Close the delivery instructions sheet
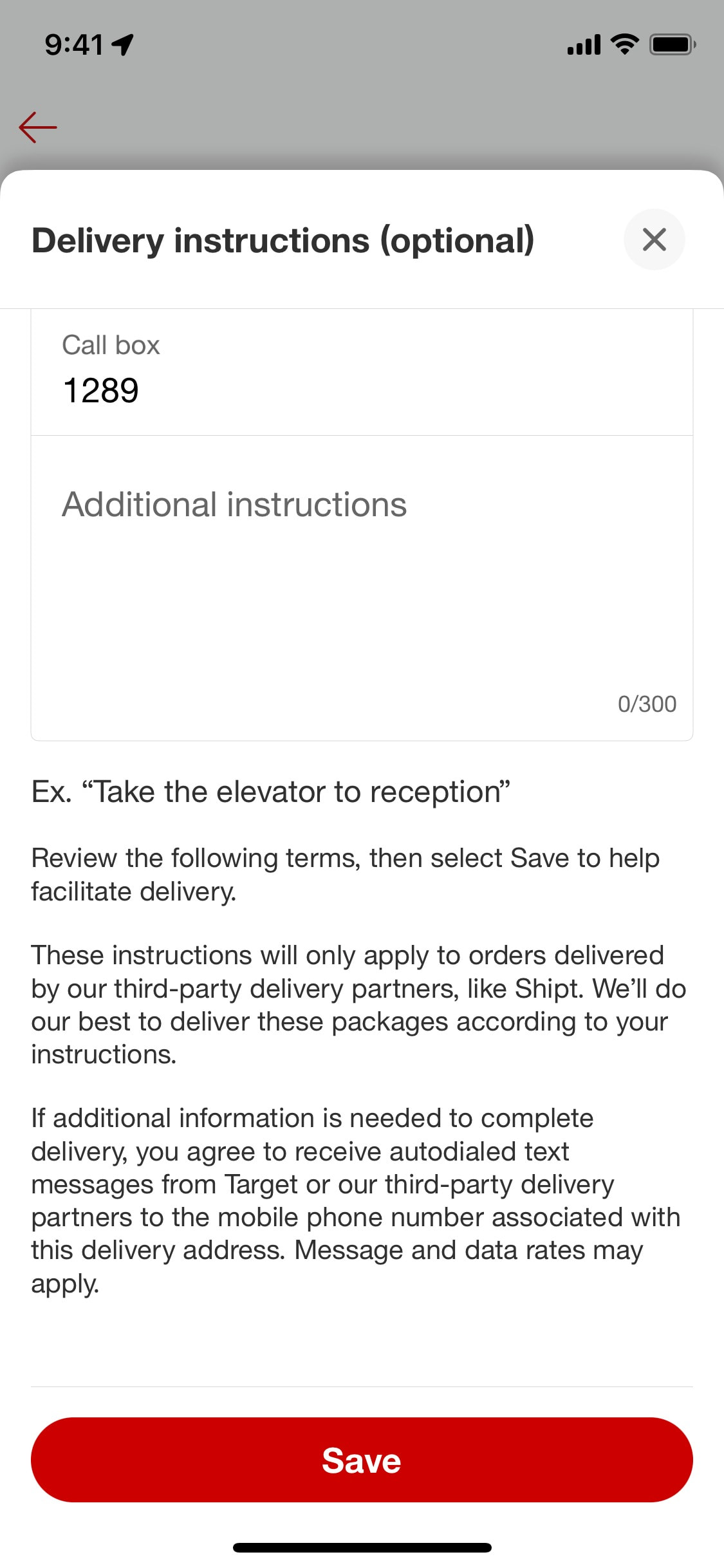Screen dimensions: 724x1568 pyautogui.click(x=654, y=239)
